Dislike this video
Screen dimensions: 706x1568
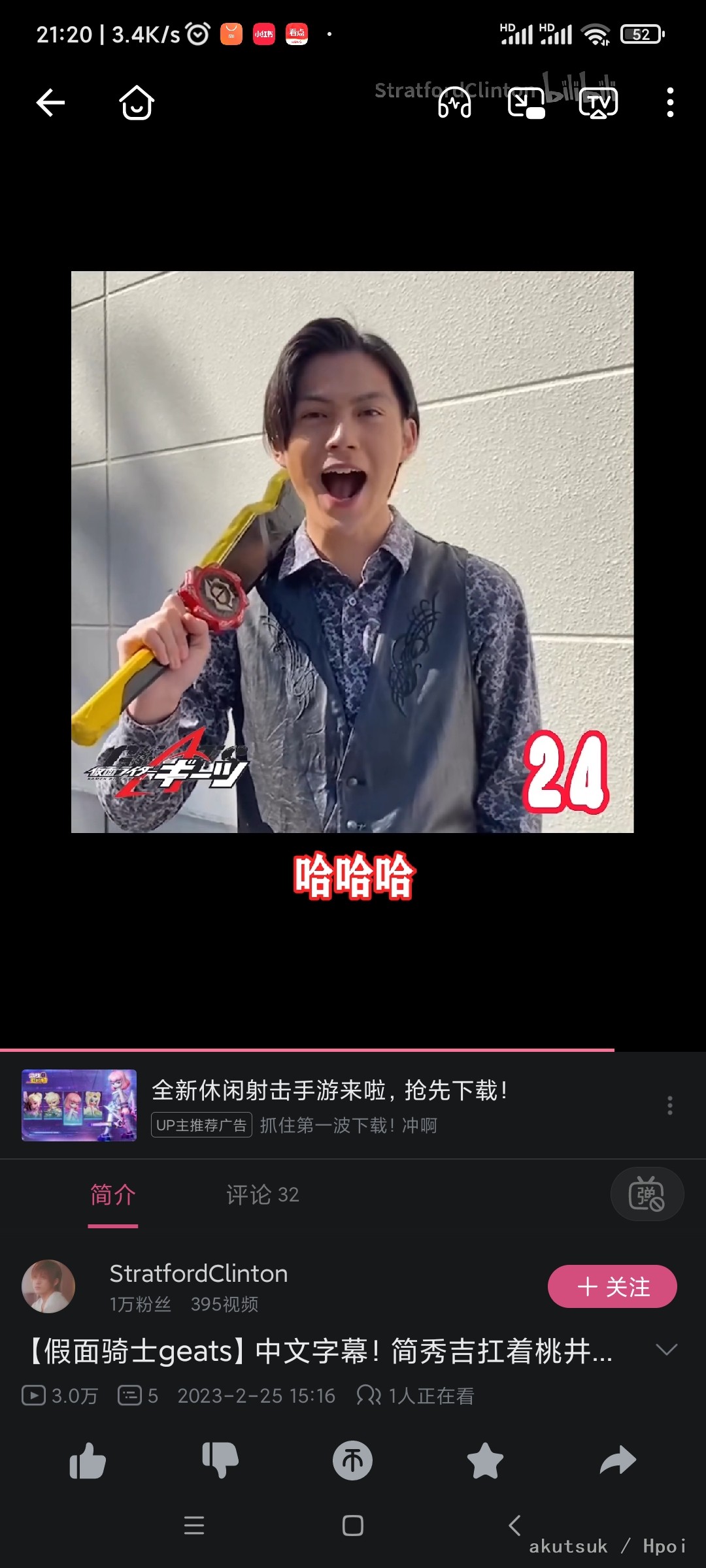220,1461
